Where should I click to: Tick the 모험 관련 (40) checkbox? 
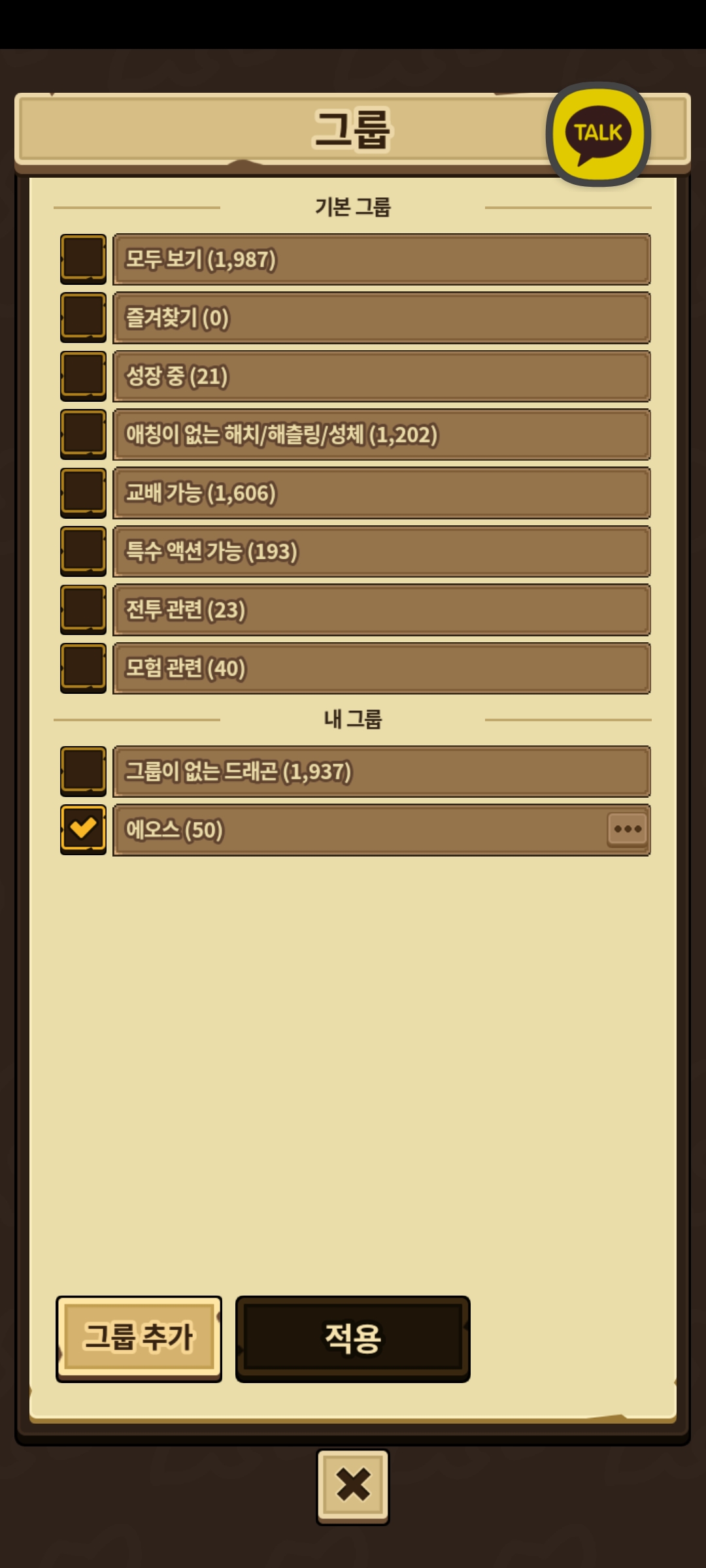(83, 668)
